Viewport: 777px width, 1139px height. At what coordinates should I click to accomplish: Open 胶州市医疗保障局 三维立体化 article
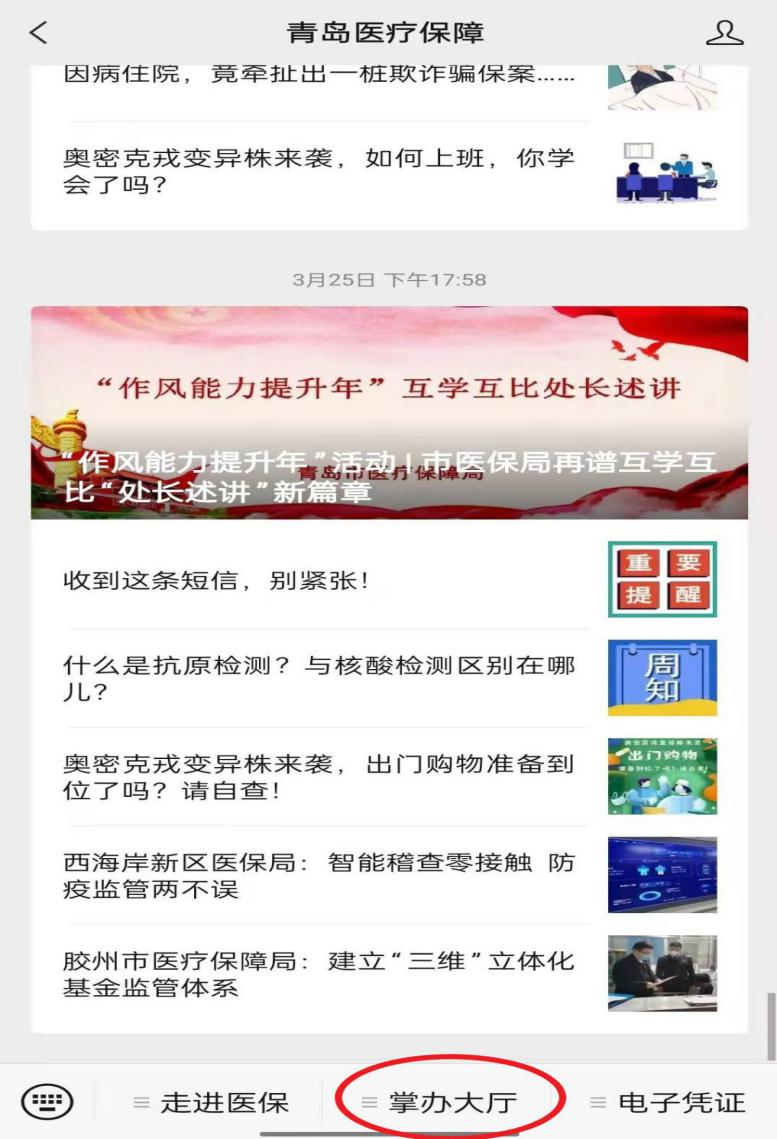pos(320,974)
